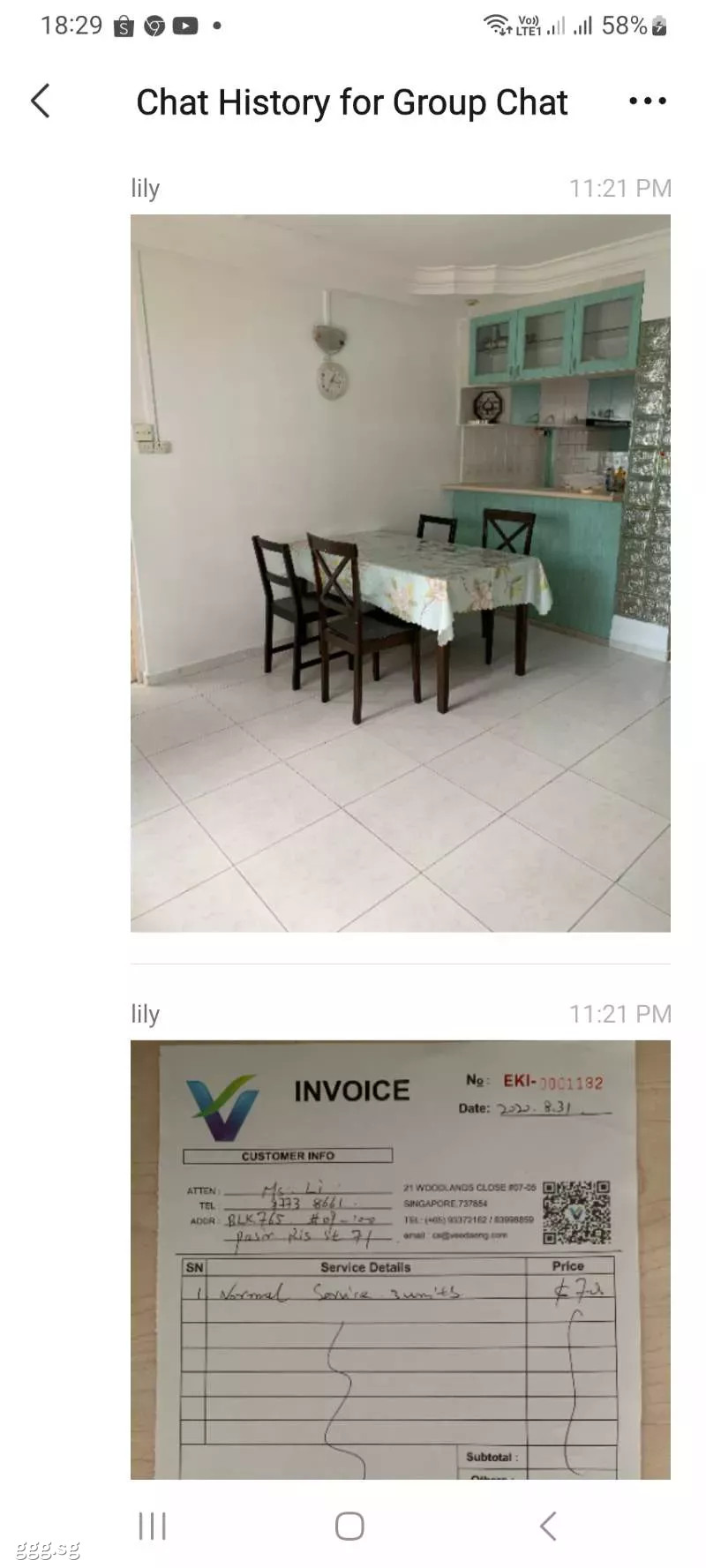706x1568 pixels.
Task: Open the recent apps view
Action: (152, 1526)
